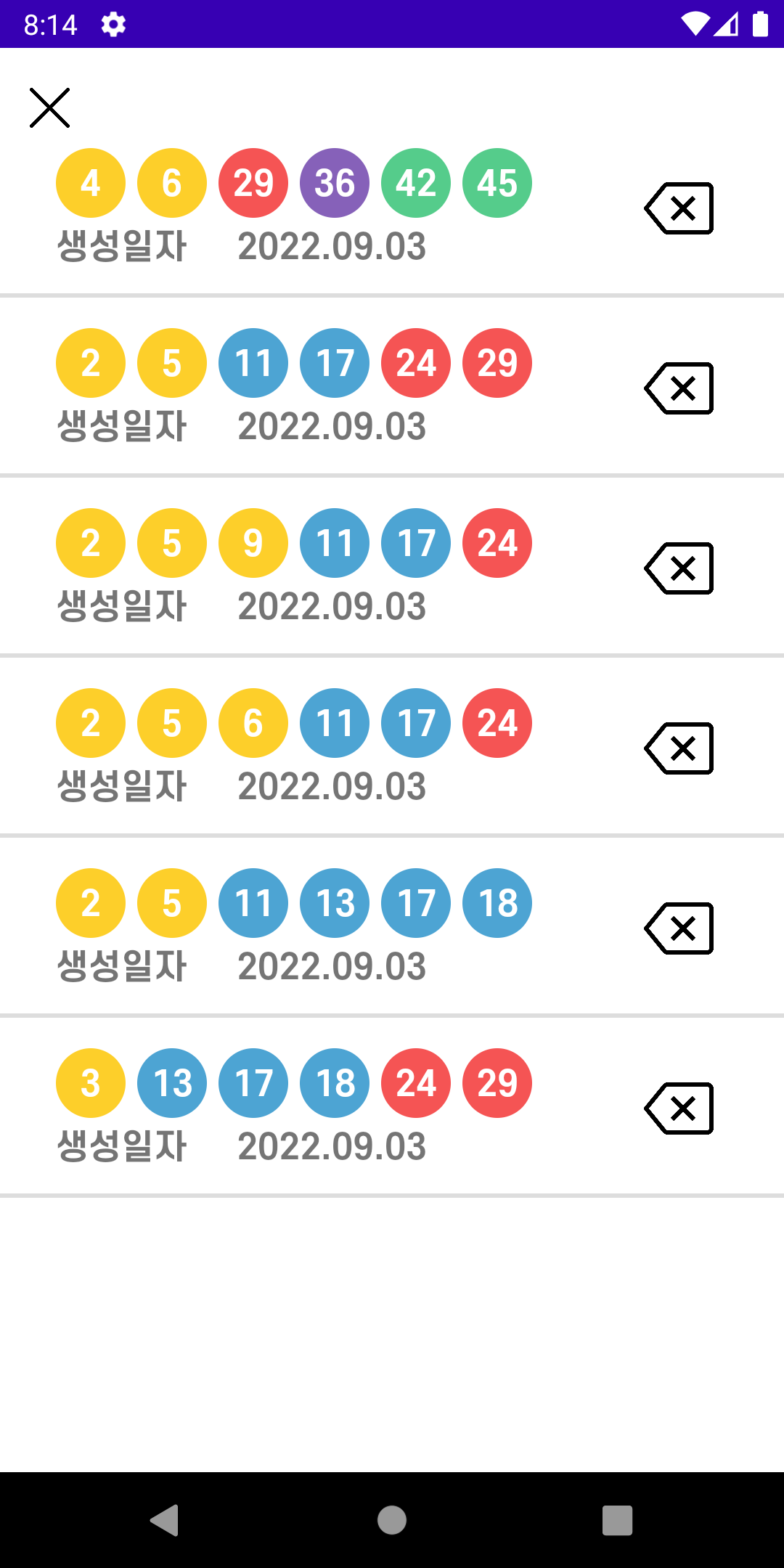Tap the purple 36 ball in the first row

334,183
